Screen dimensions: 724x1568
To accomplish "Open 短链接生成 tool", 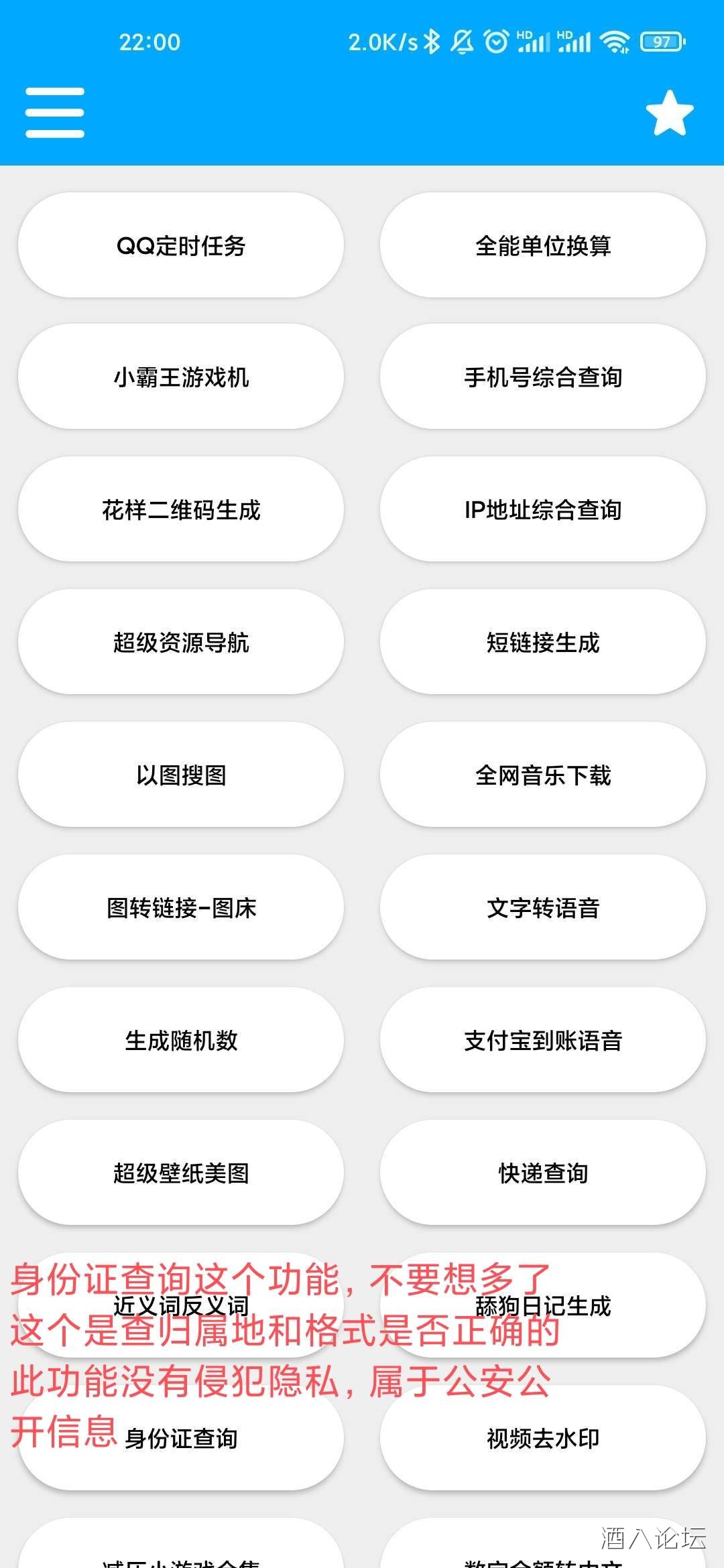I will coord(543,642).
